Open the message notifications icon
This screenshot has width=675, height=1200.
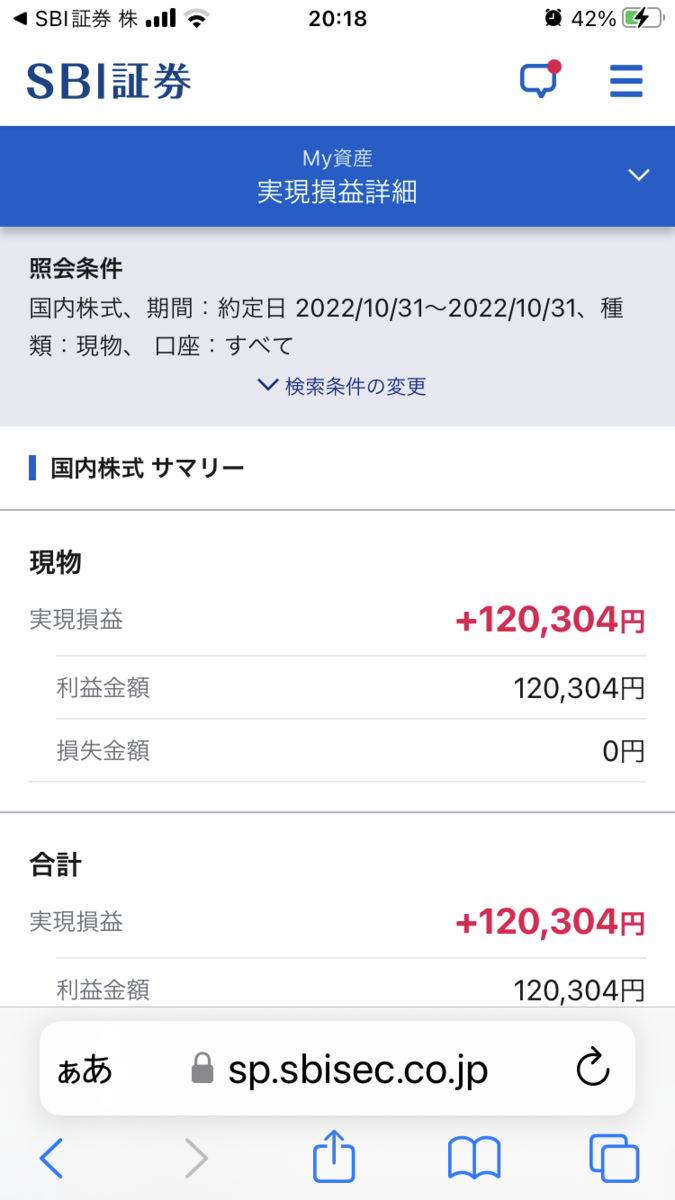click(538, 80)
